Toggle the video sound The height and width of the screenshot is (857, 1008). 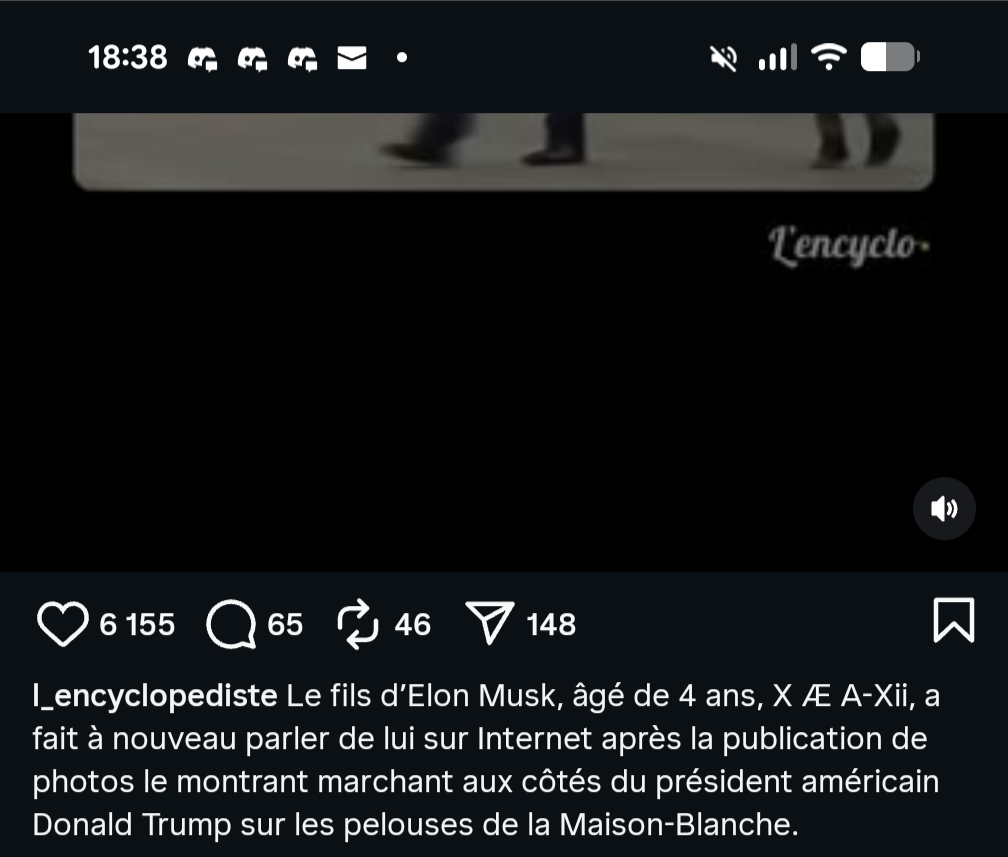tap(943, 509)
